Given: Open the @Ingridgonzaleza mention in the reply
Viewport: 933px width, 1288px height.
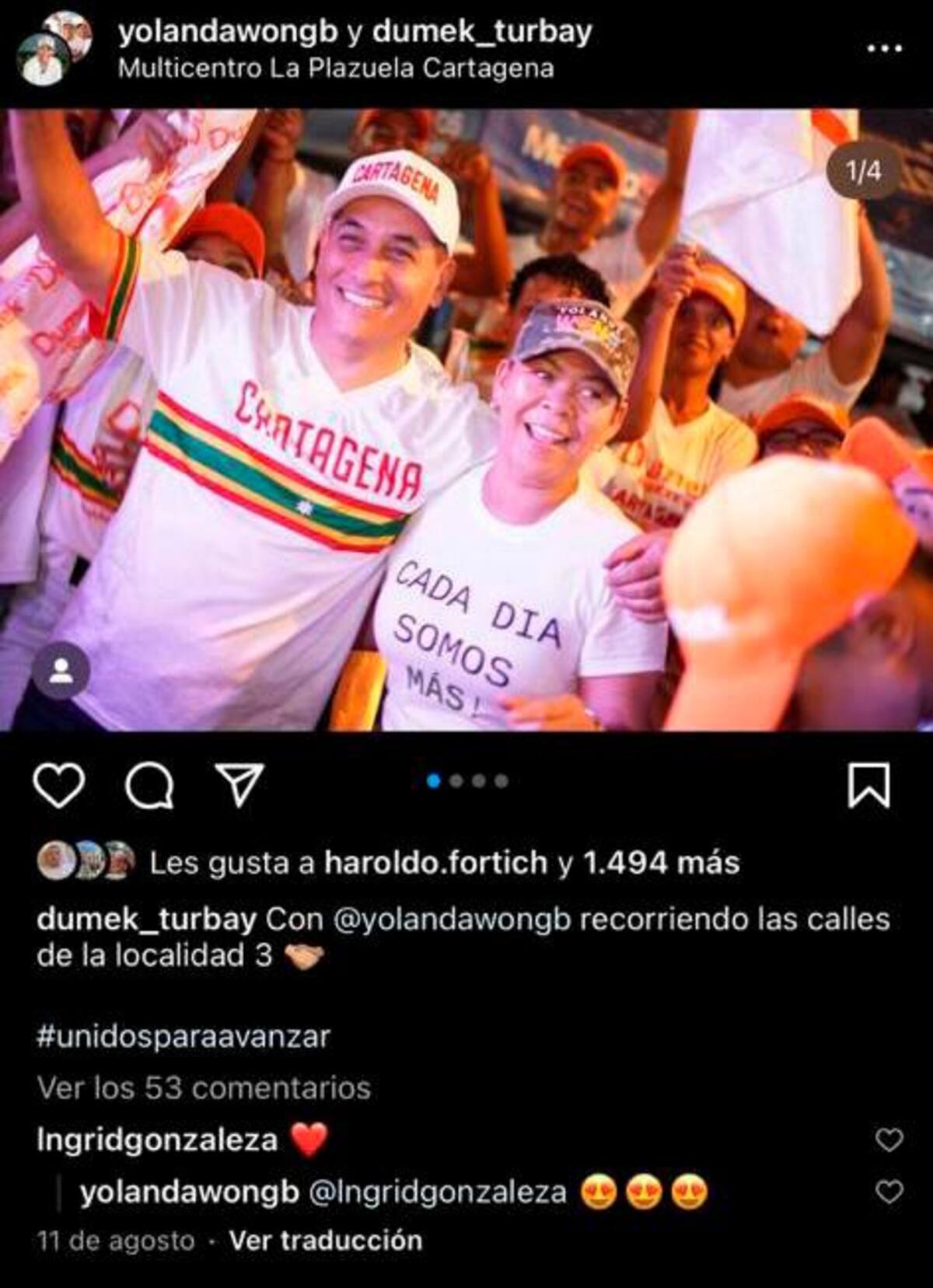Looking at the screenshot, I should [438, 1192].
